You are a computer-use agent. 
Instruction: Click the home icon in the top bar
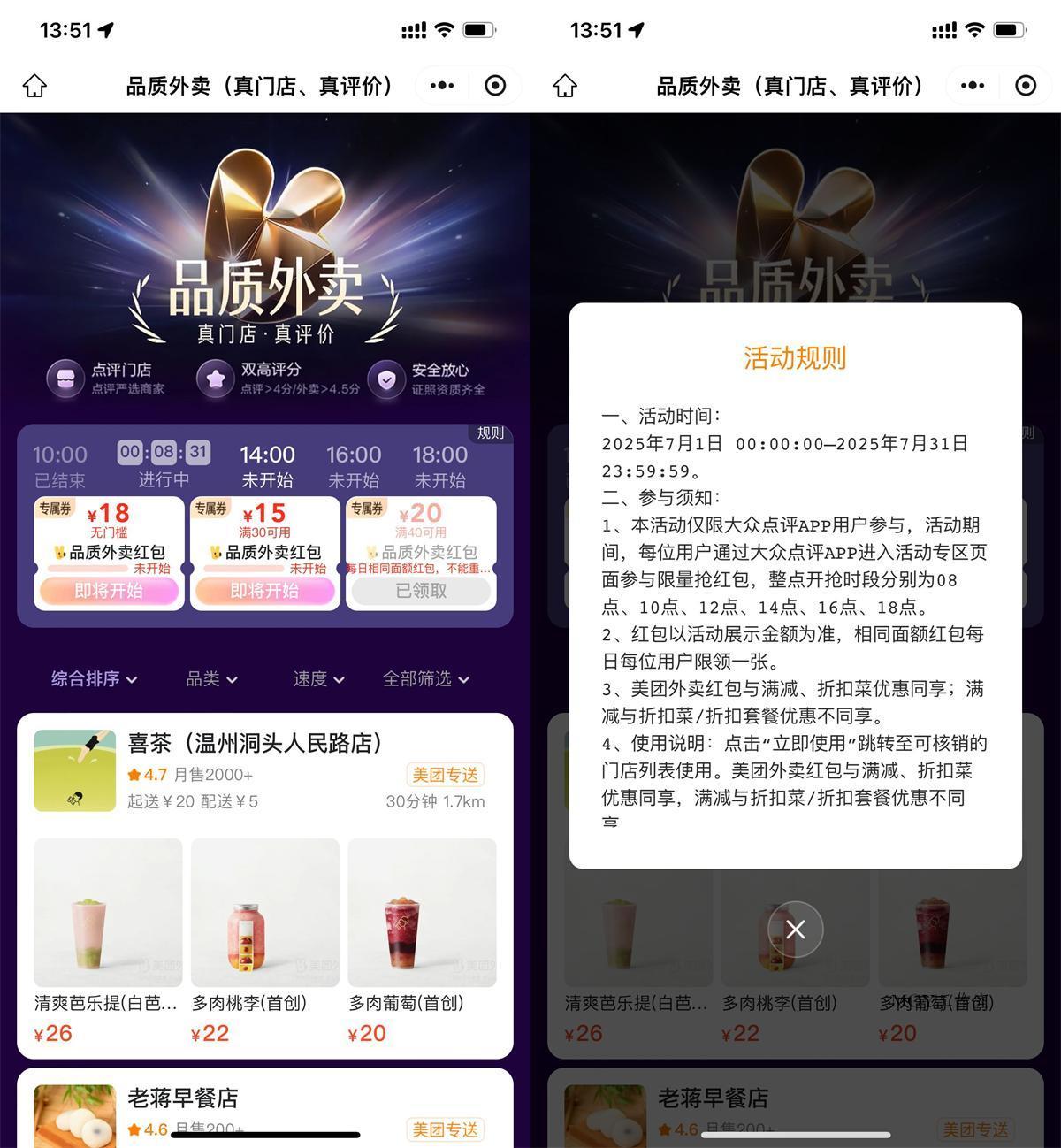click(34, 86)
